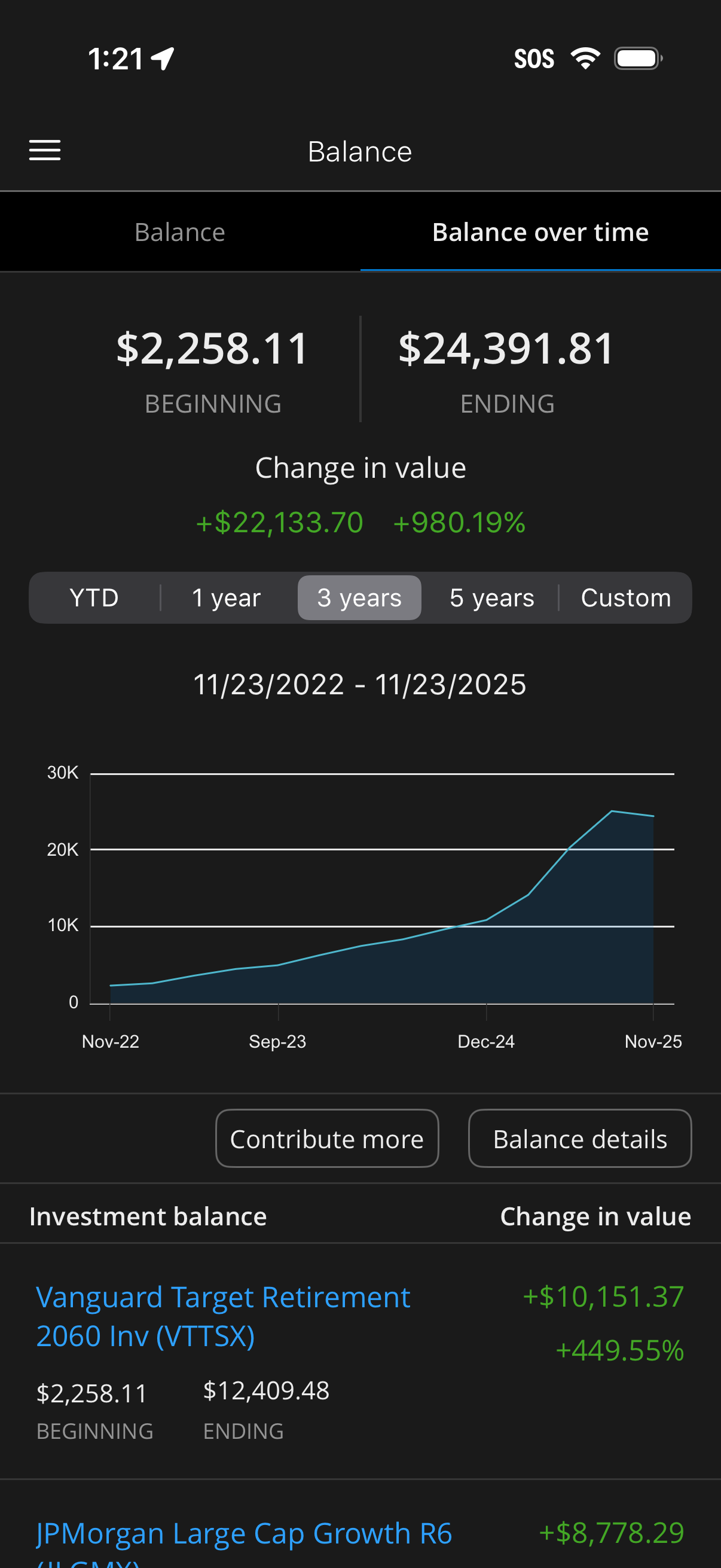Tap the 11/23/2022 - 11/23/2025 date range label

click(x=360, y=684)
